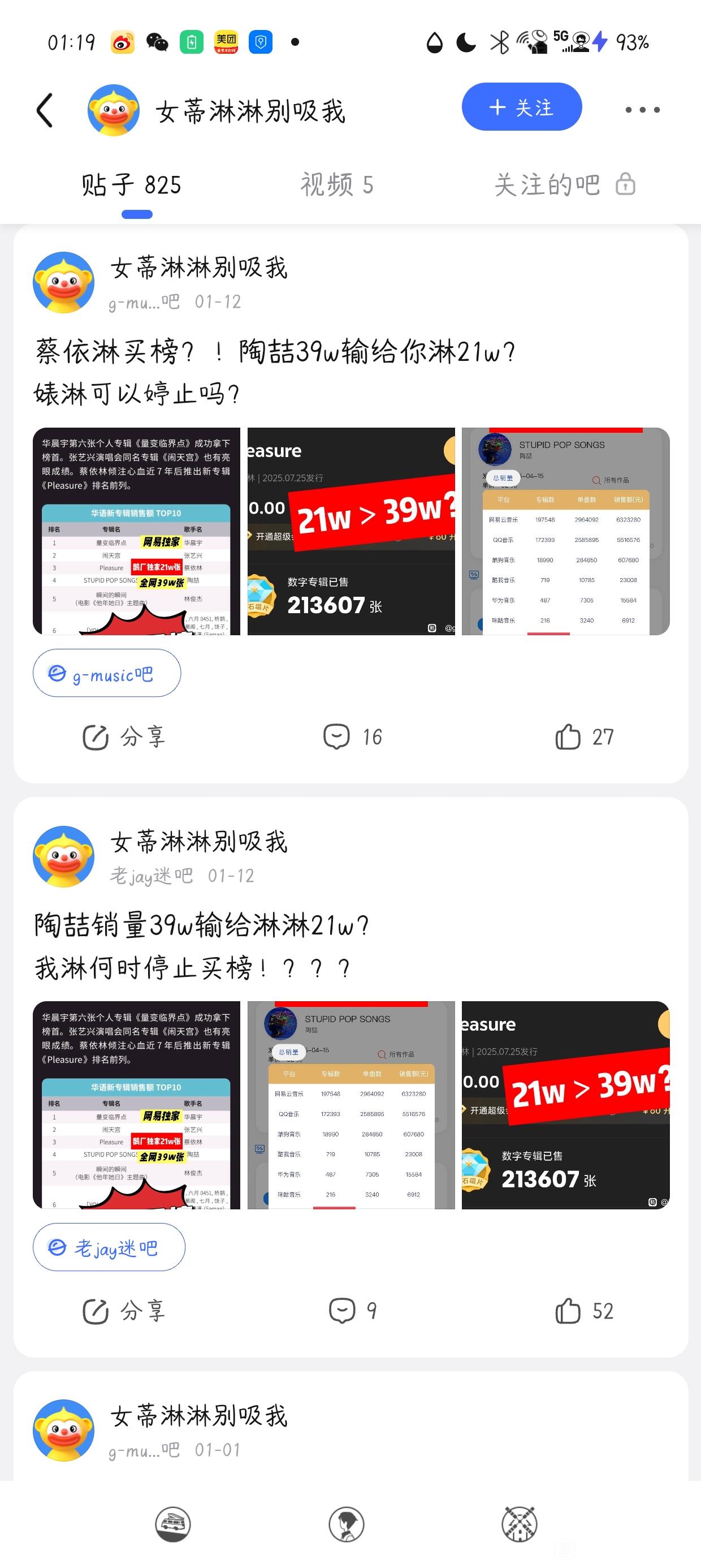Share the 蔡依淋买榜 post
This screenshot has width=701, height=1568.
tap(124, 737)
